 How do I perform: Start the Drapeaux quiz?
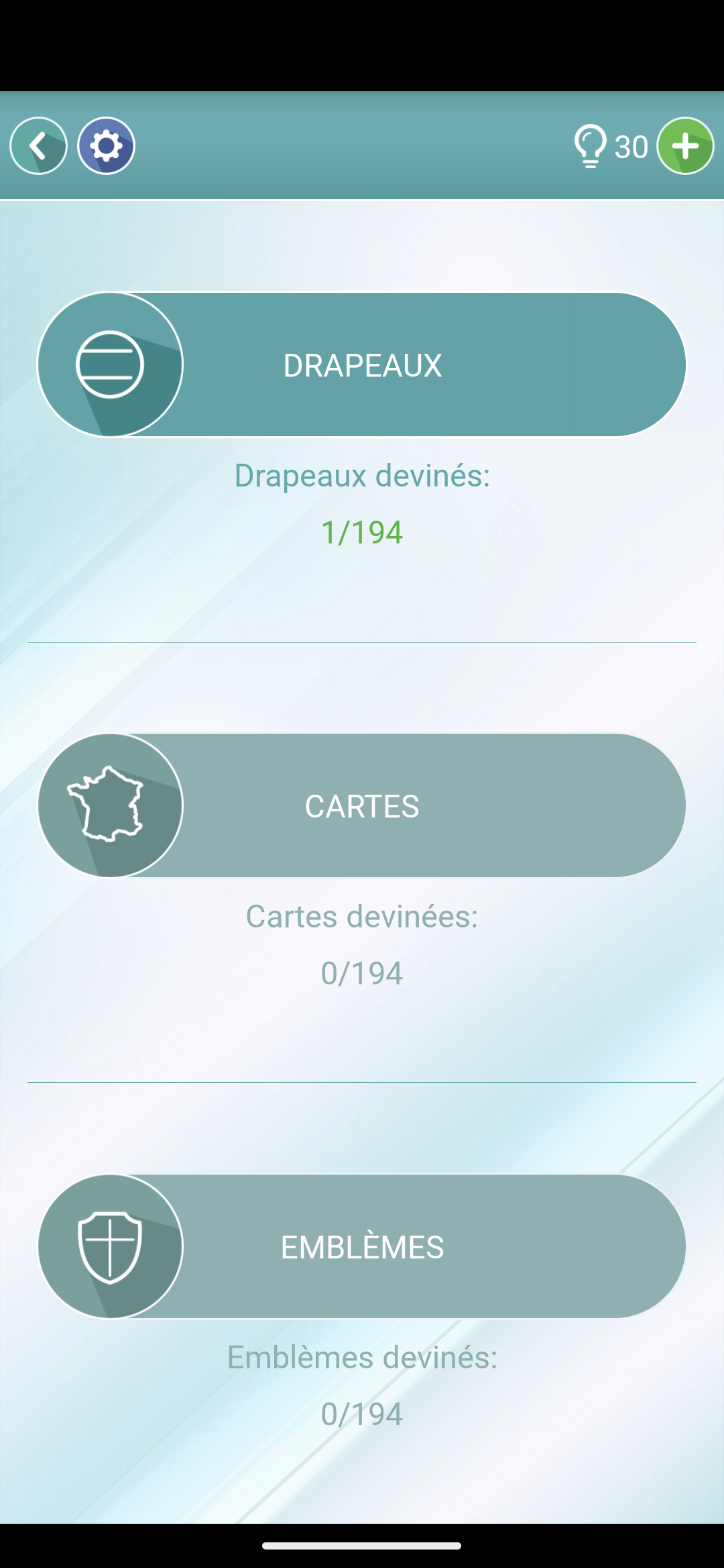point(362,365)
